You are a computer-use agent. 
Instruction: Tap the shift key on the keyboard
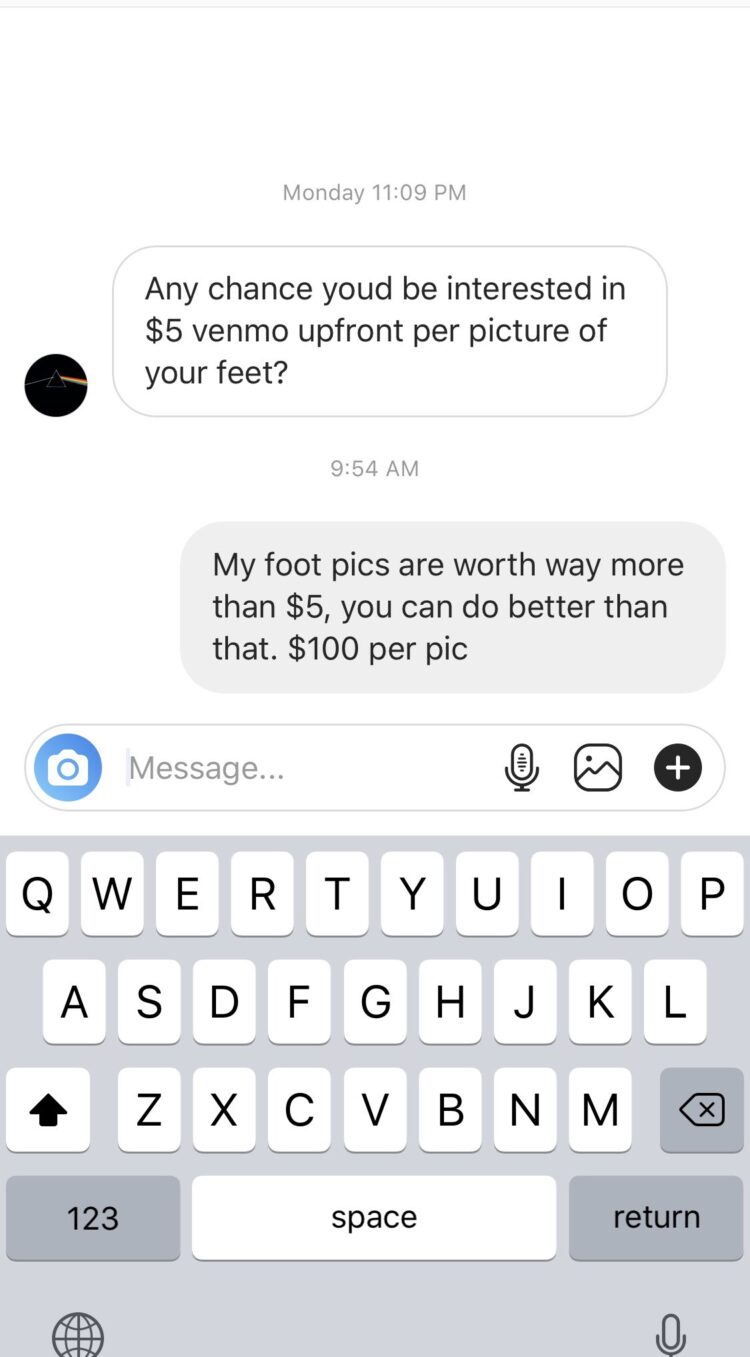click(x=48, y=1109)
